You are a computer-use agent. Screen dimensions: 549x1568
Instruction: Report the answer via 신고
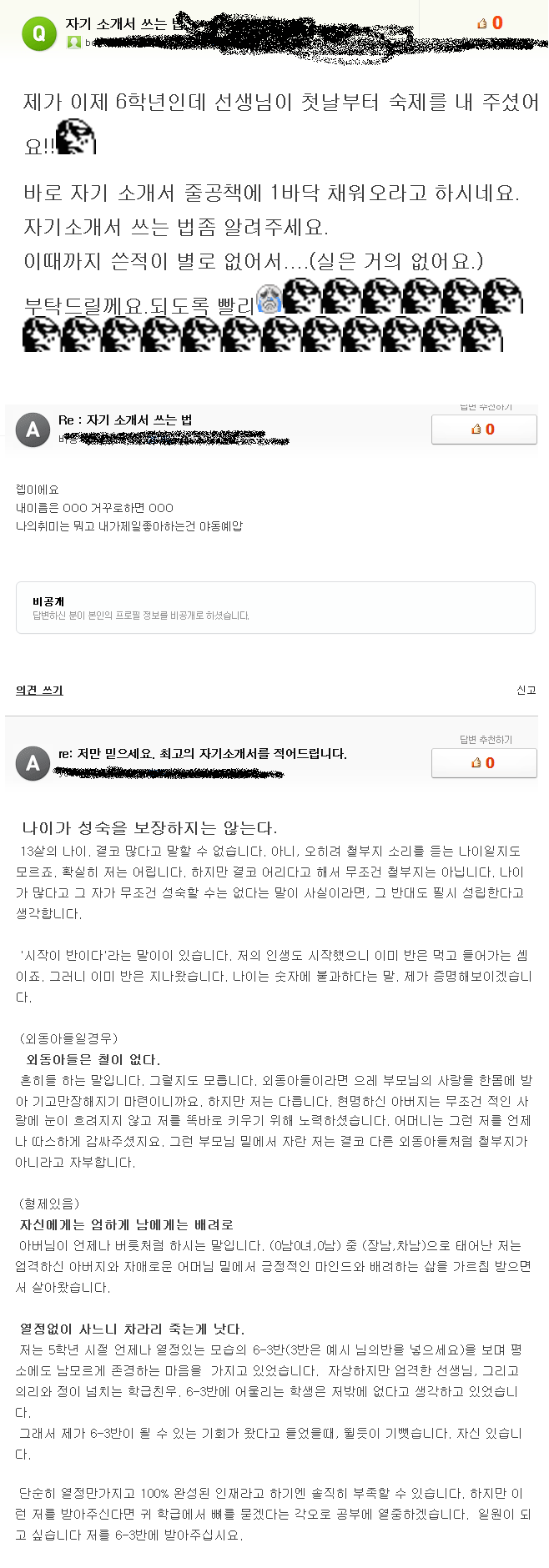click(x=526, y=690)
